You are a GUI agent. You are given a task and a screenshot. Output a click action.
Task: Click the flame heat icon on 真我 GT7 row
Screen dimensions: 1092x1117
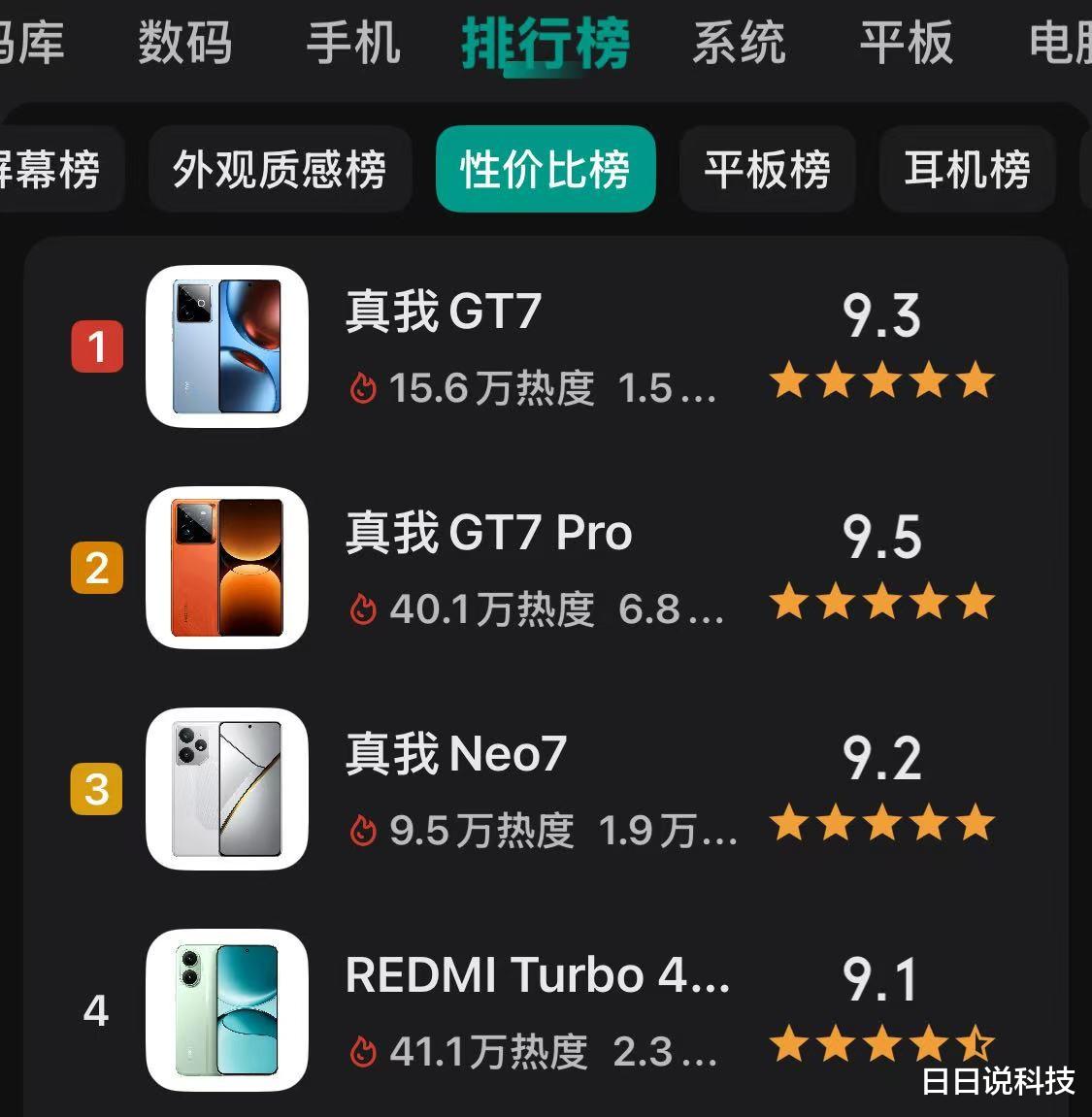pyautogui.click(x=364, y=386)
